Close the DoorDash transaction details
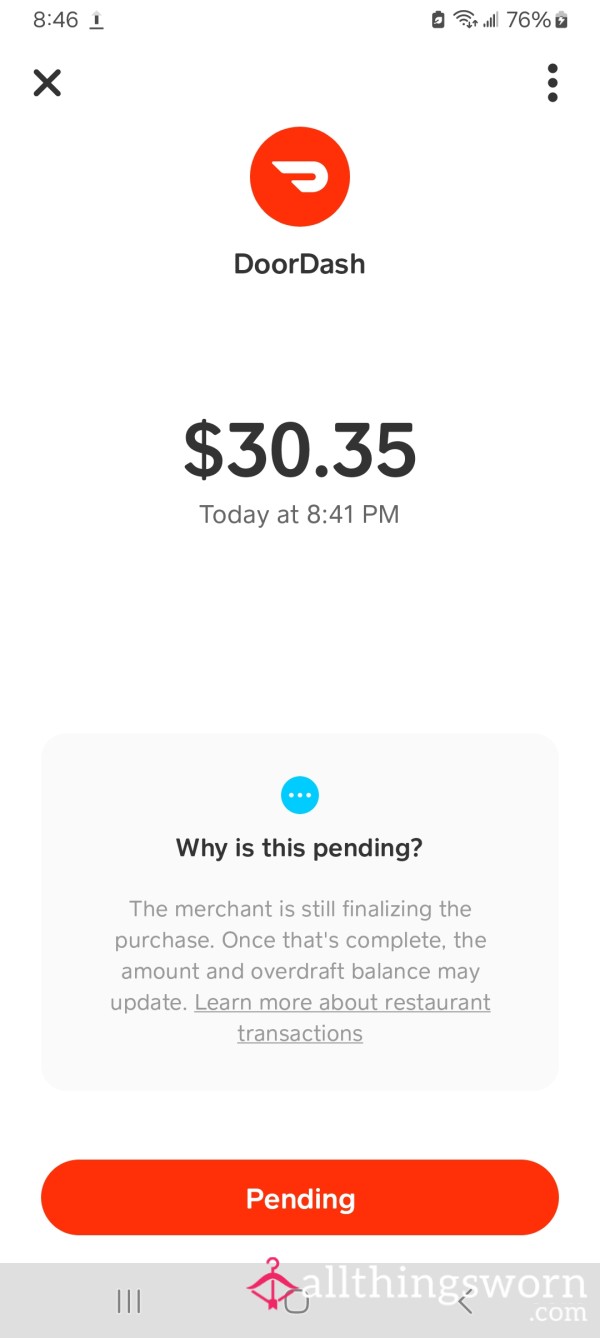Viewport: 600px width, 1338px height. tap(47, 83)
